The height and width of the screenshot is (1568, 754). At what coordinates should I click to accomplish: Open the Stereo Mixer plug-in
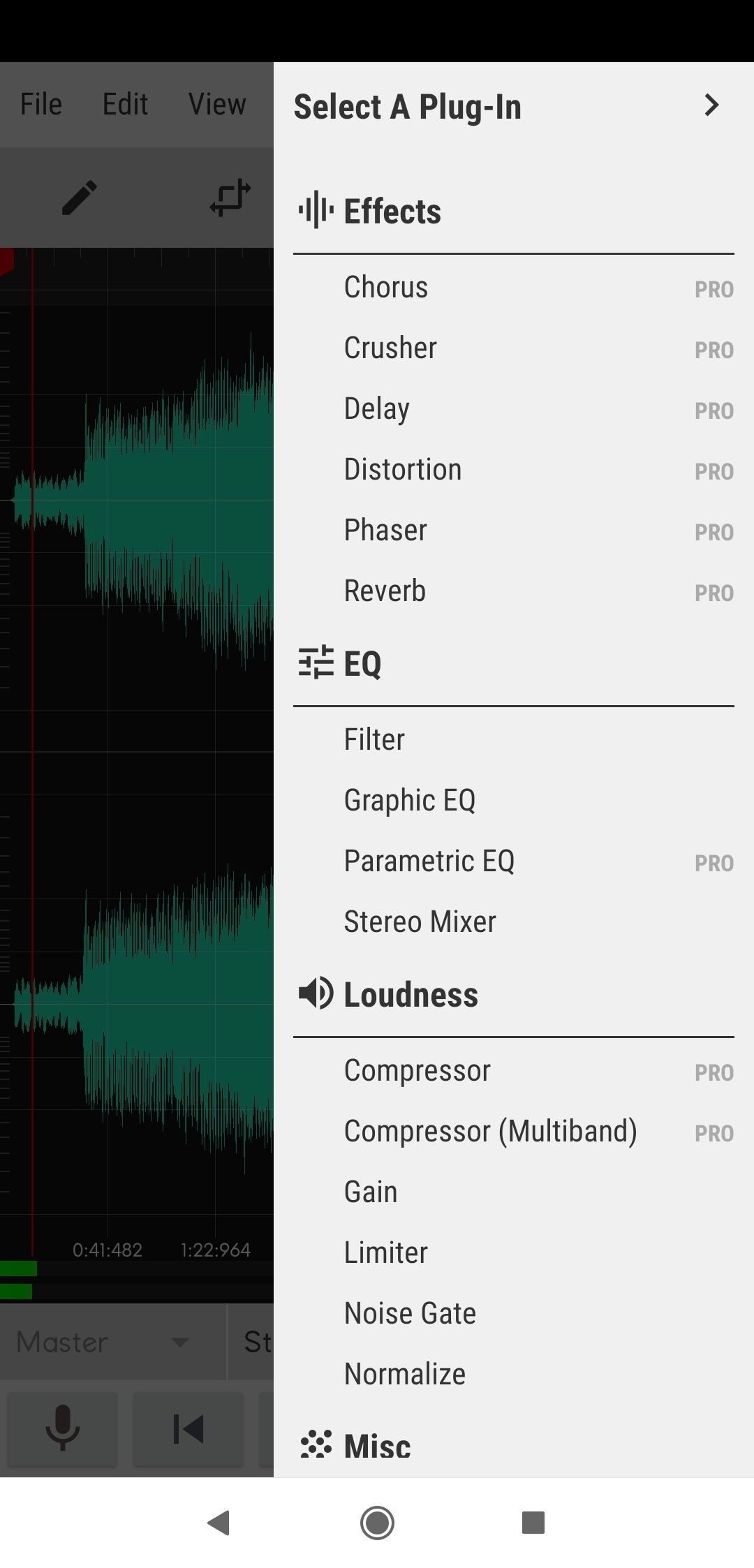420,922
